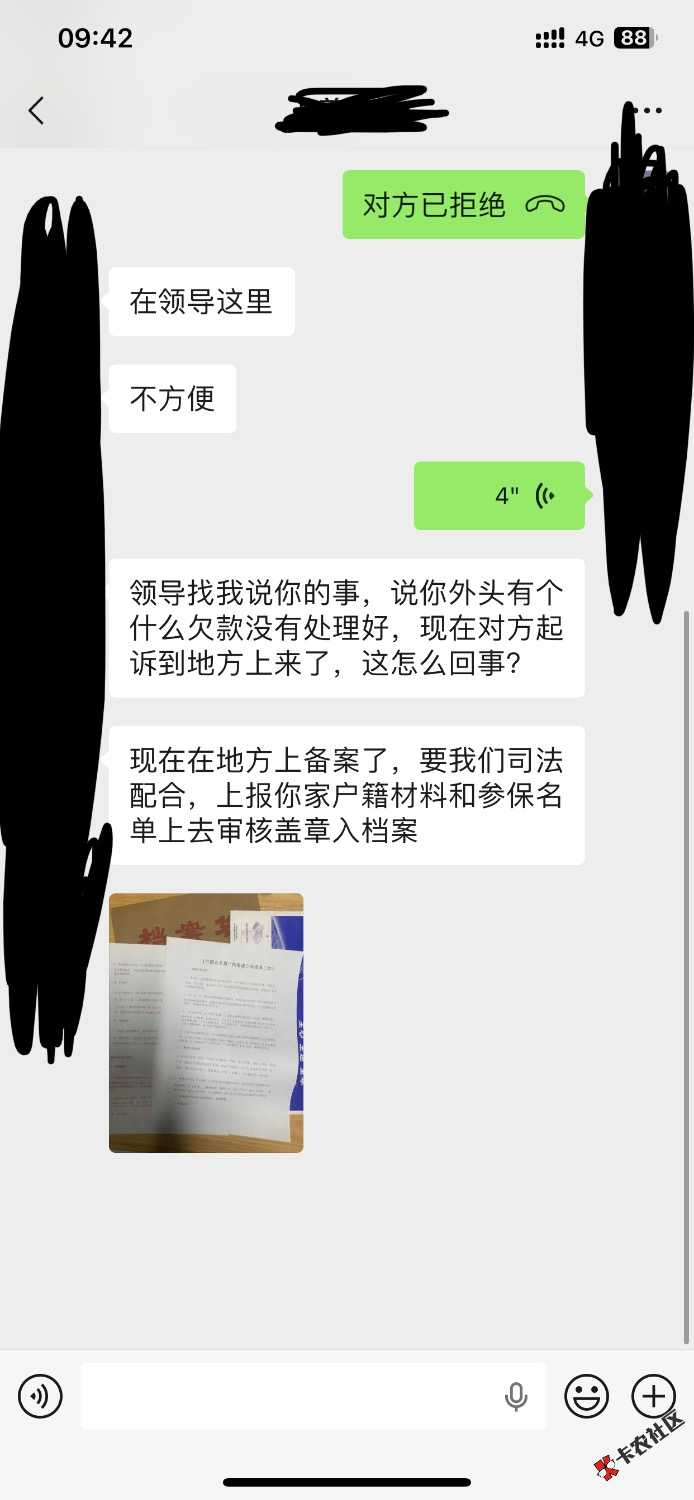Viewport: 694px width, 1500px height.
Task: Open the chat info overflow menu
Action: tap(649, 111)
